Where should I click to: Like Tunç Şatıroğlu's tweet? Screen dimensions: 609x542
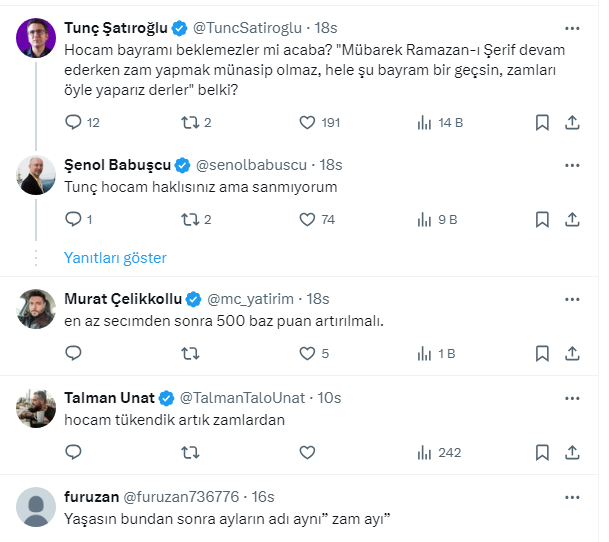tap(308, 122)
